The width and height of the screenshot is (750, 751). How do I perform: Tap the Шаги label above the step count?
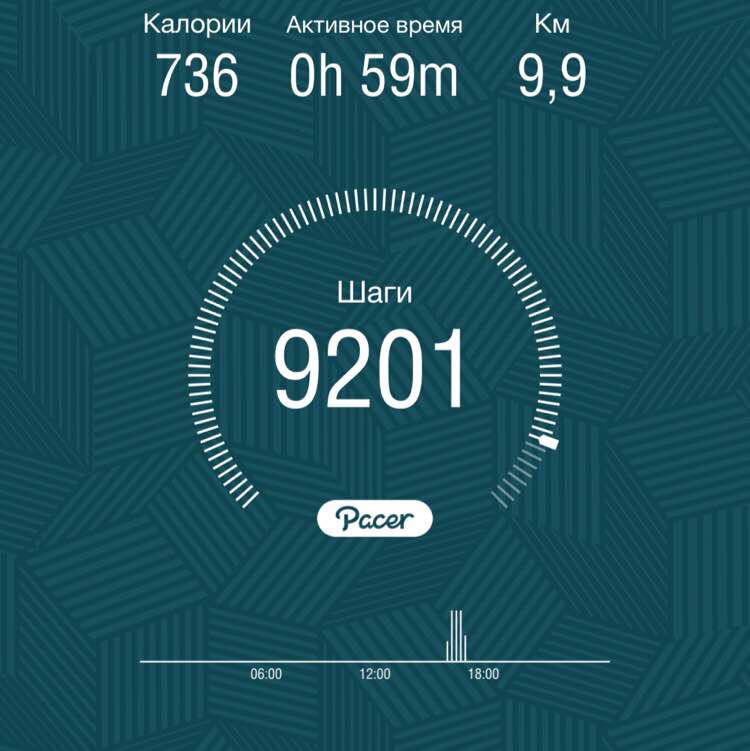coord(375,294)
